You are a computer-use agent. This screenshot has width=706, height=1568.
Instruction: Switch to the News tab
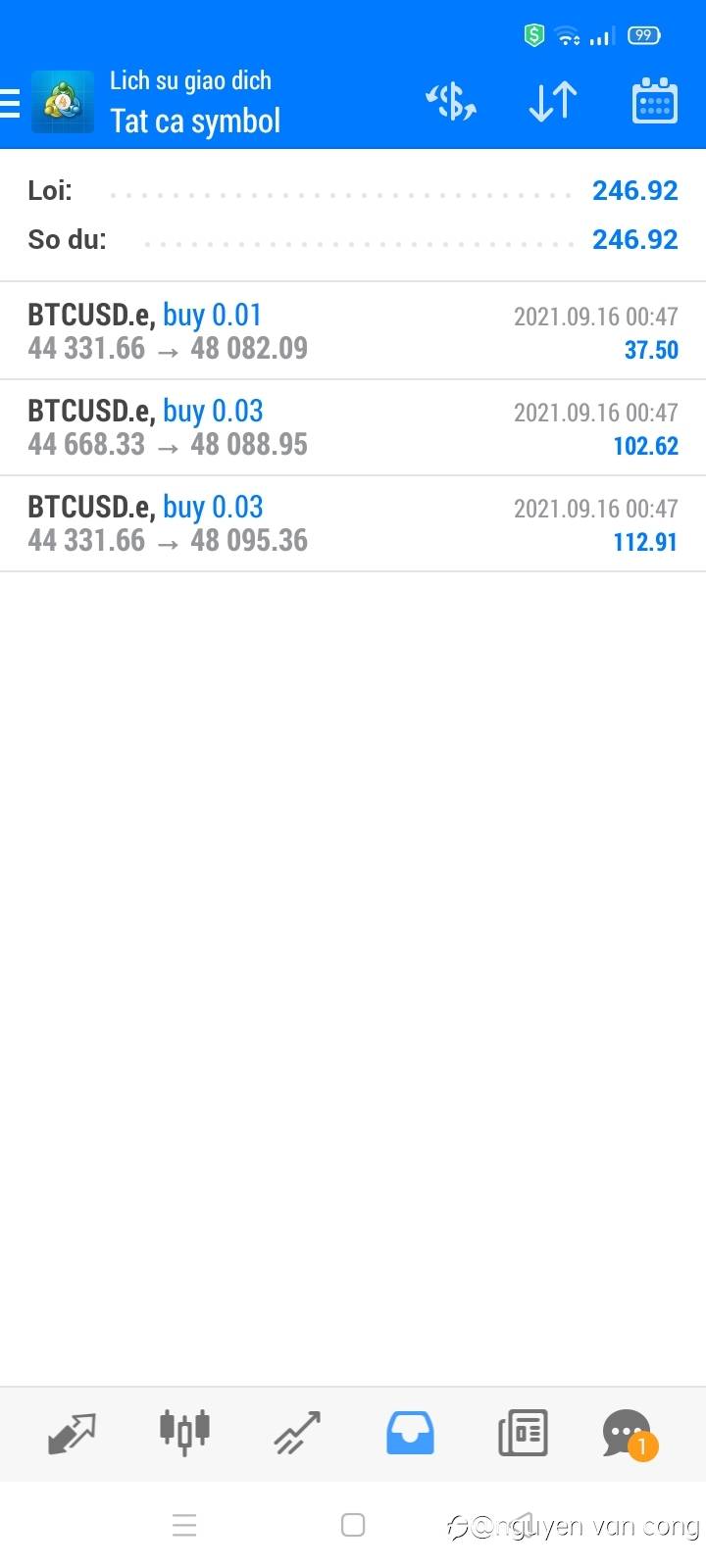pos(523,1433)
